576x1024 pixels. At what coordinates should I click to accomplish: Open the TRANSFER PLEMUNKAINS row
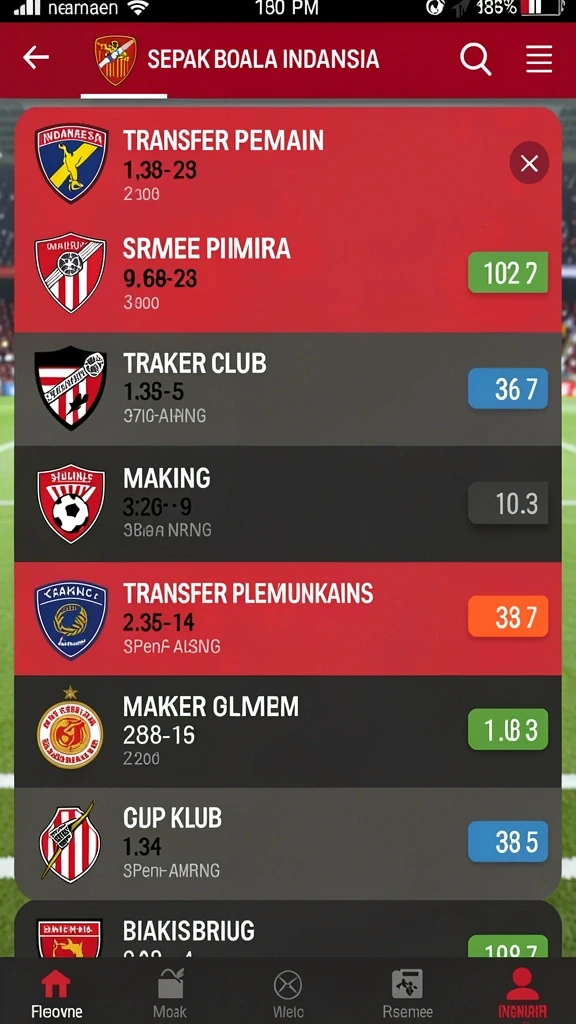(x=288, y=618)
